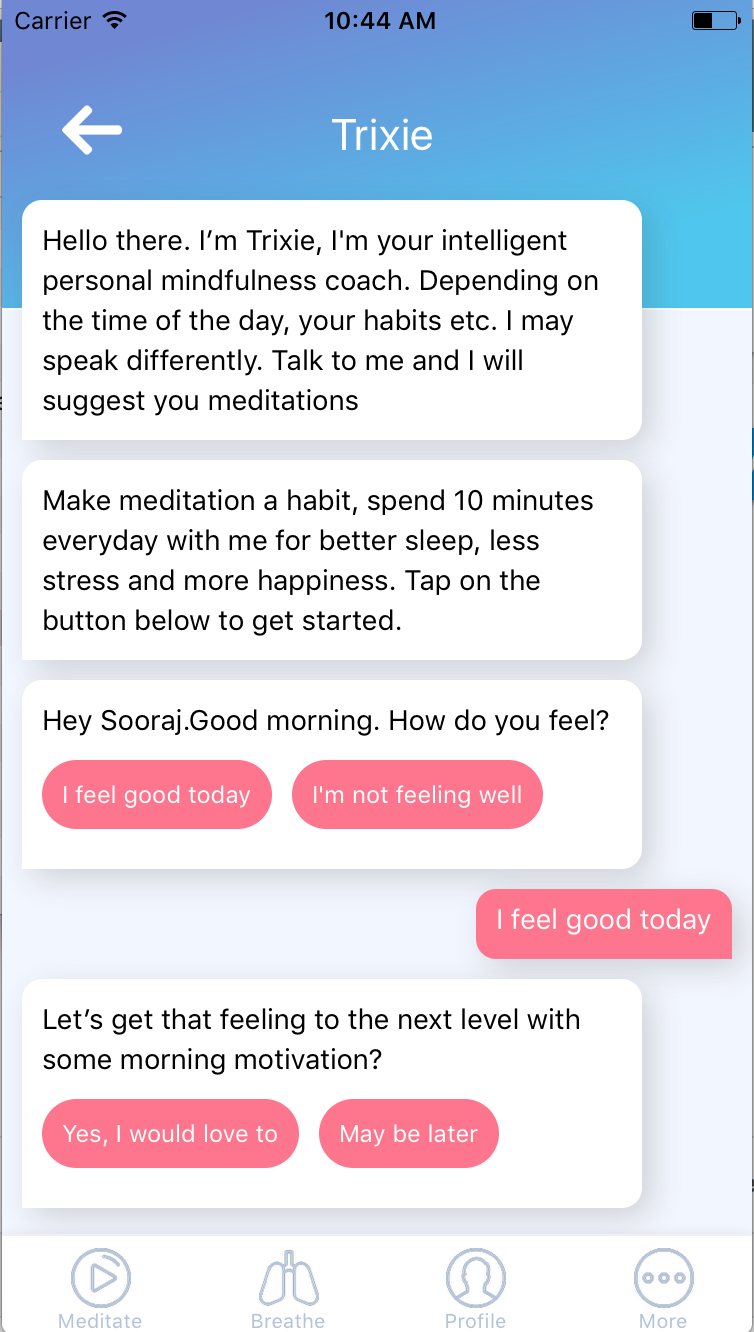Go back using the arrow icon

(x=91, y=131)
